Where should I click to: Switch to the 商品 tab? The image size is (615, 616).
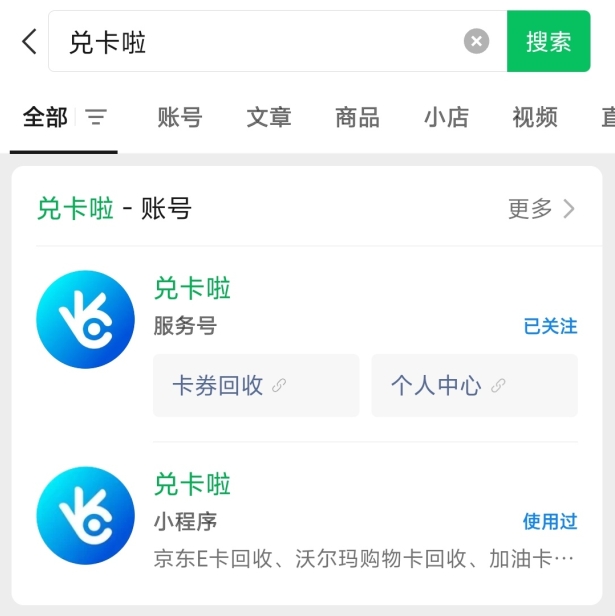pos(357,117)
